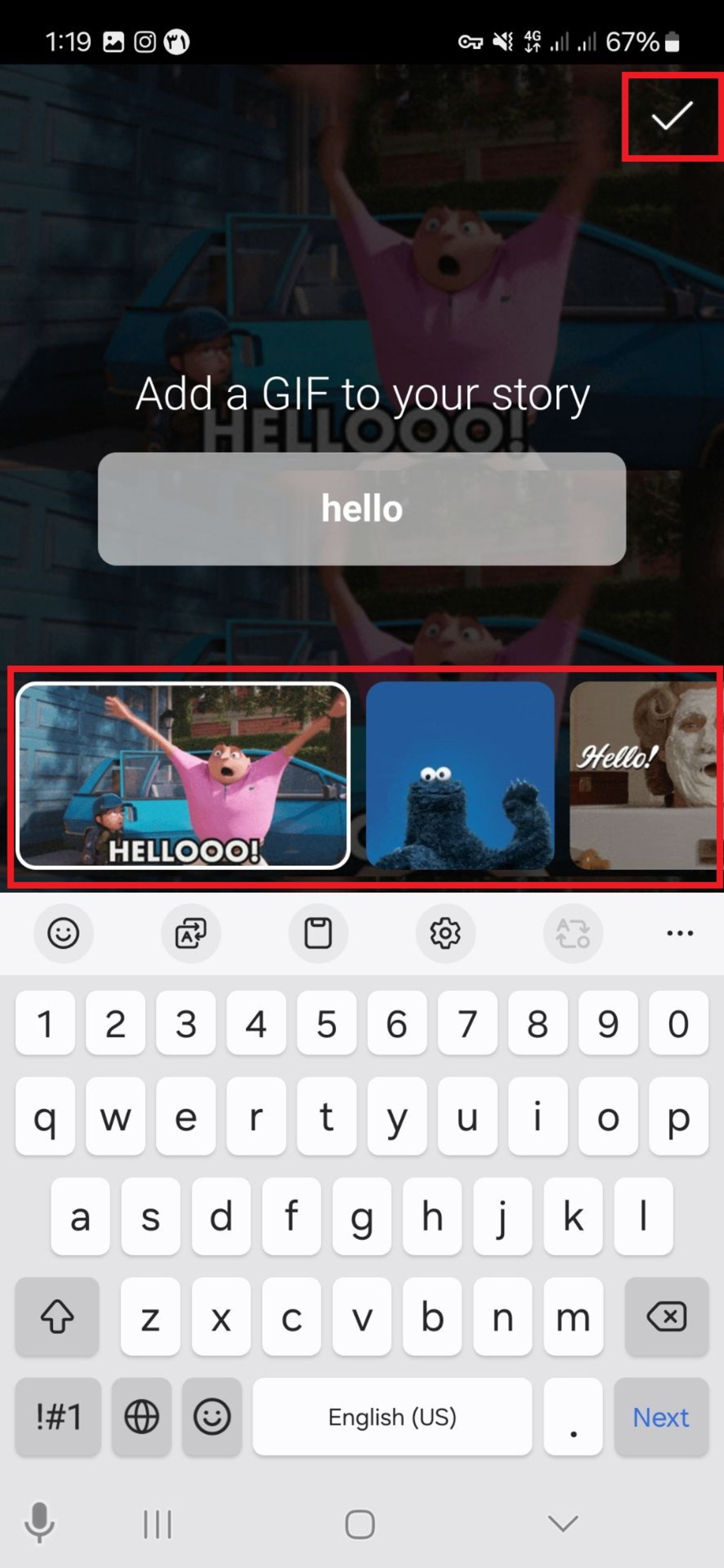Image resolution: width=724 pixels, height=1568 pixels.
Task: Switch keyboard language with globe key
Action: click(141, 1417)
